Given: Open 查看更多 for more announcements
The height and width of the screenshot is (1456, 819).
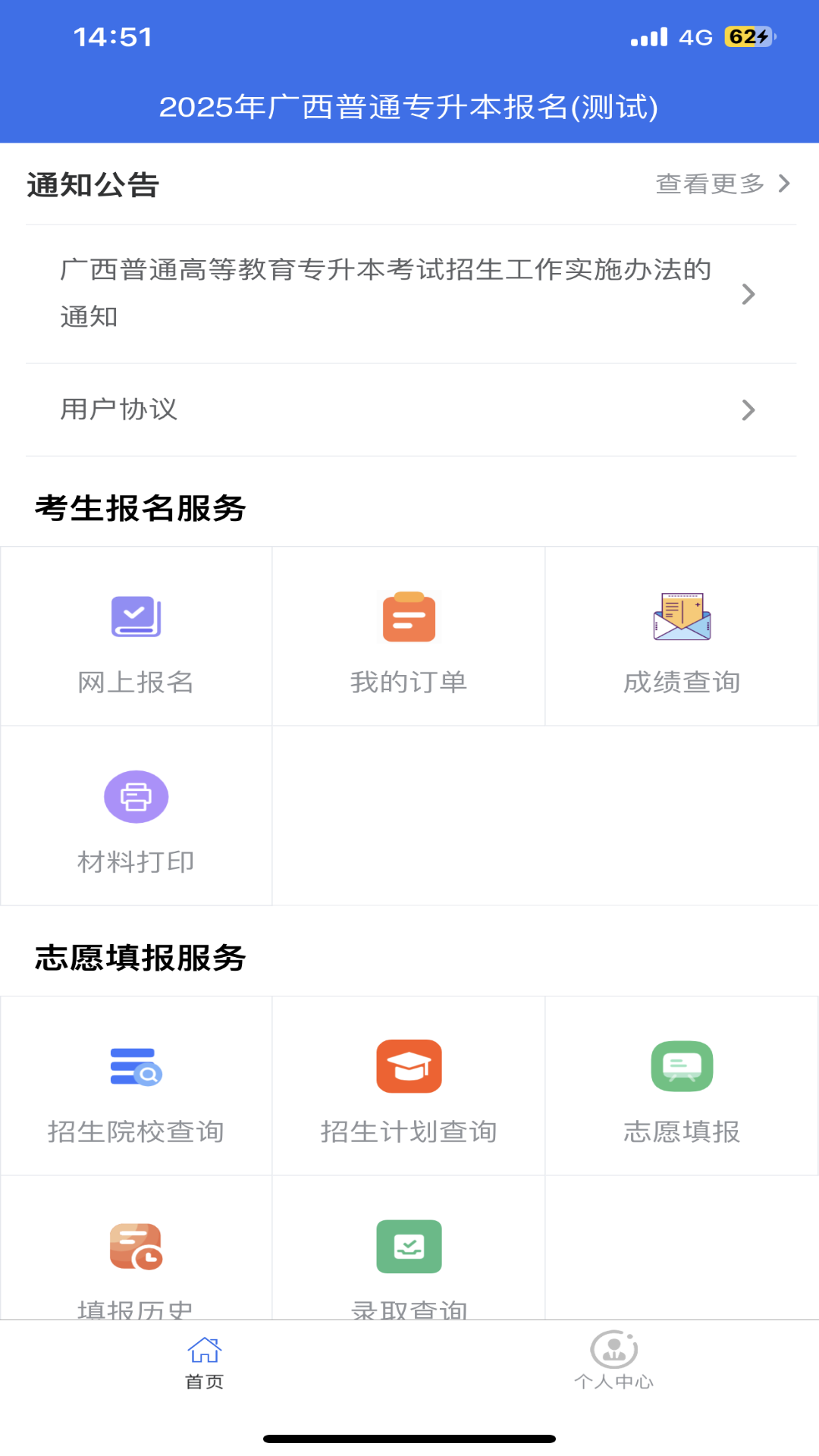Looking at the screenshot, I should point(723,184).
